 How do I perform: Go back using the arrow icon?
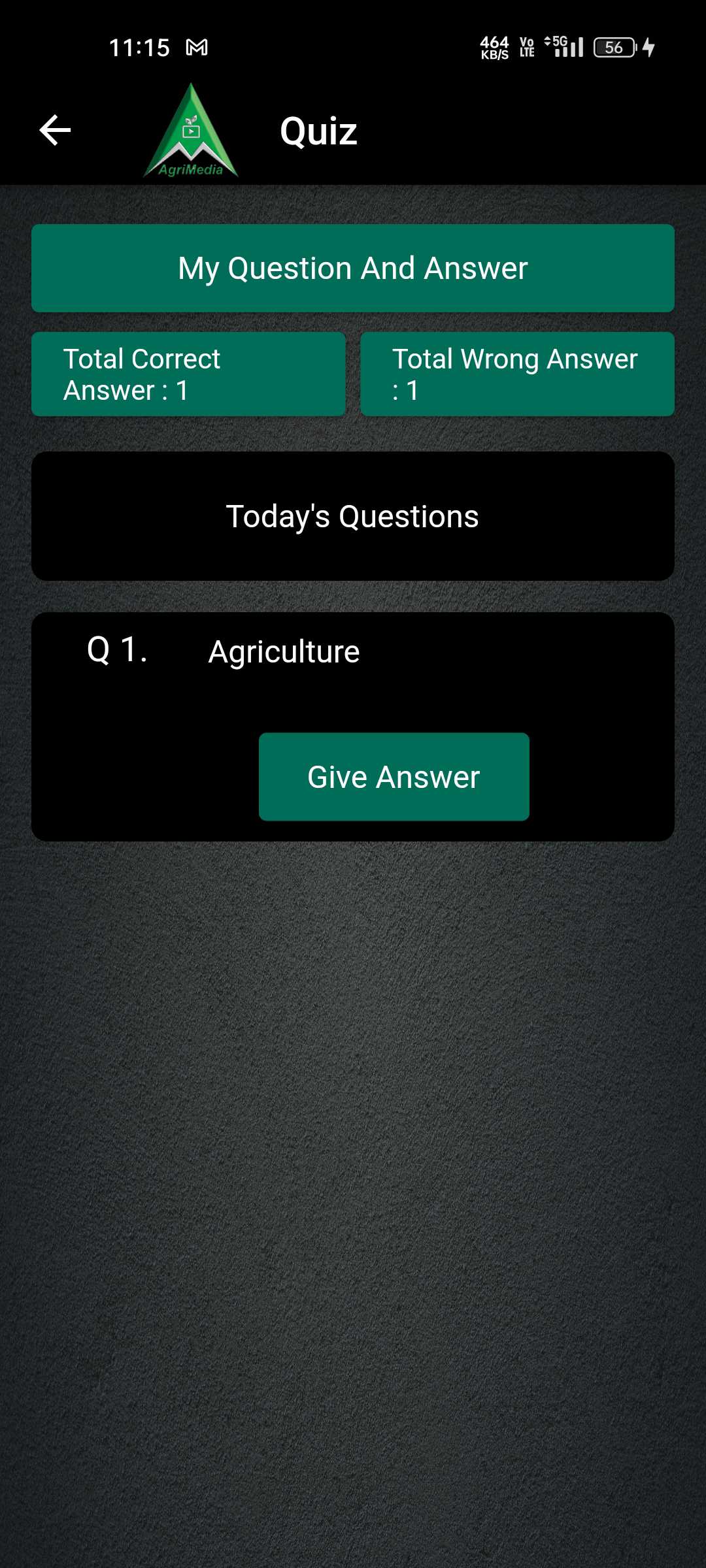55,130
